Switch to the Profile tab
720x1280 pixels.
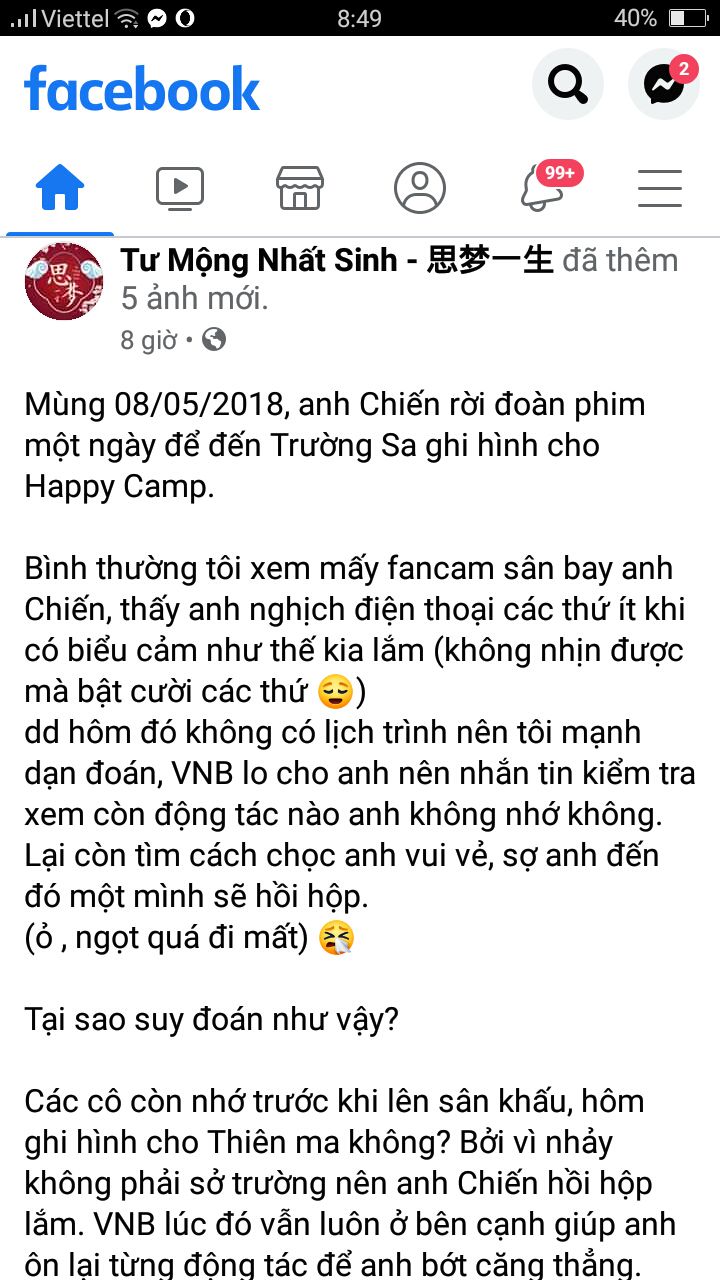click(x=420, y=187)
